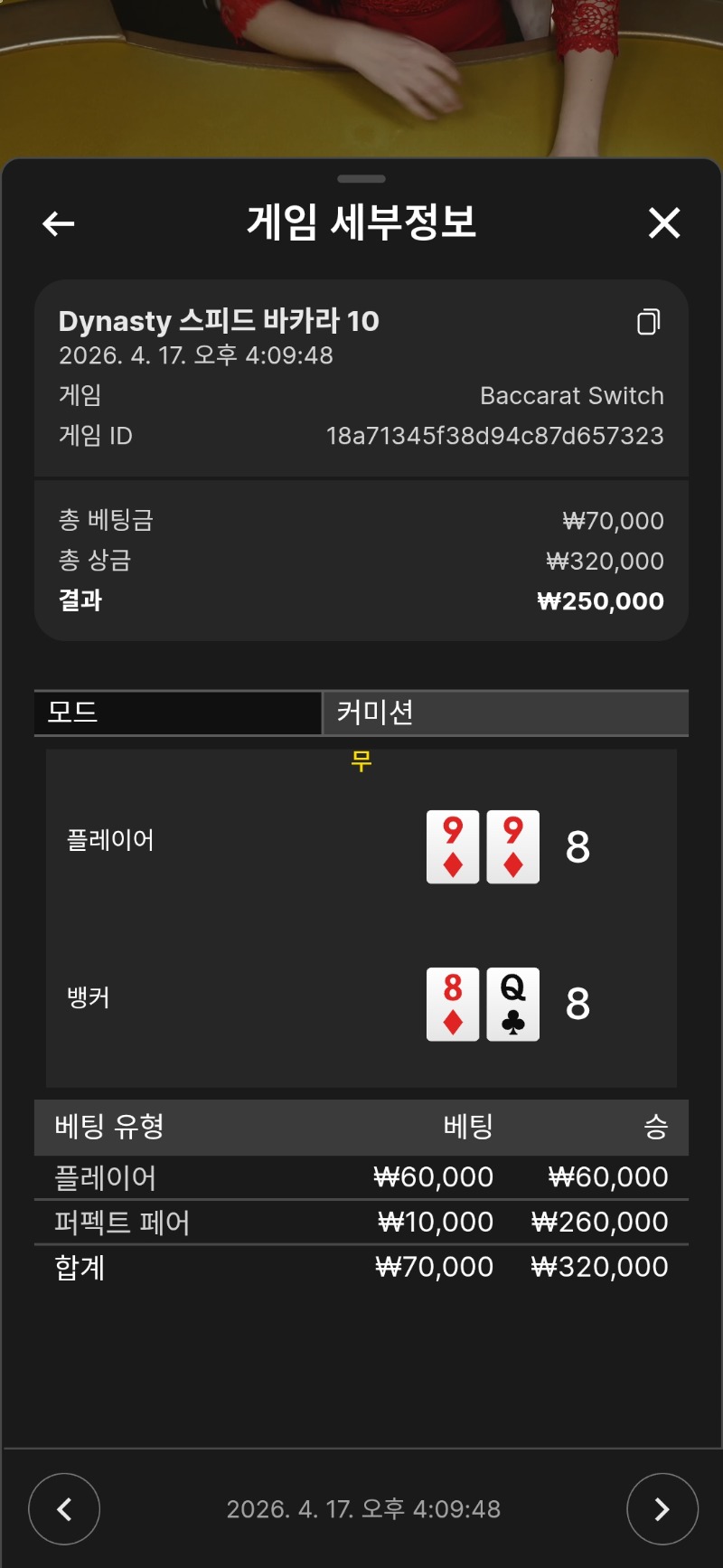Go back using the top-left arrow
This screenshot has width=723, height=1568.
(59, 223)
